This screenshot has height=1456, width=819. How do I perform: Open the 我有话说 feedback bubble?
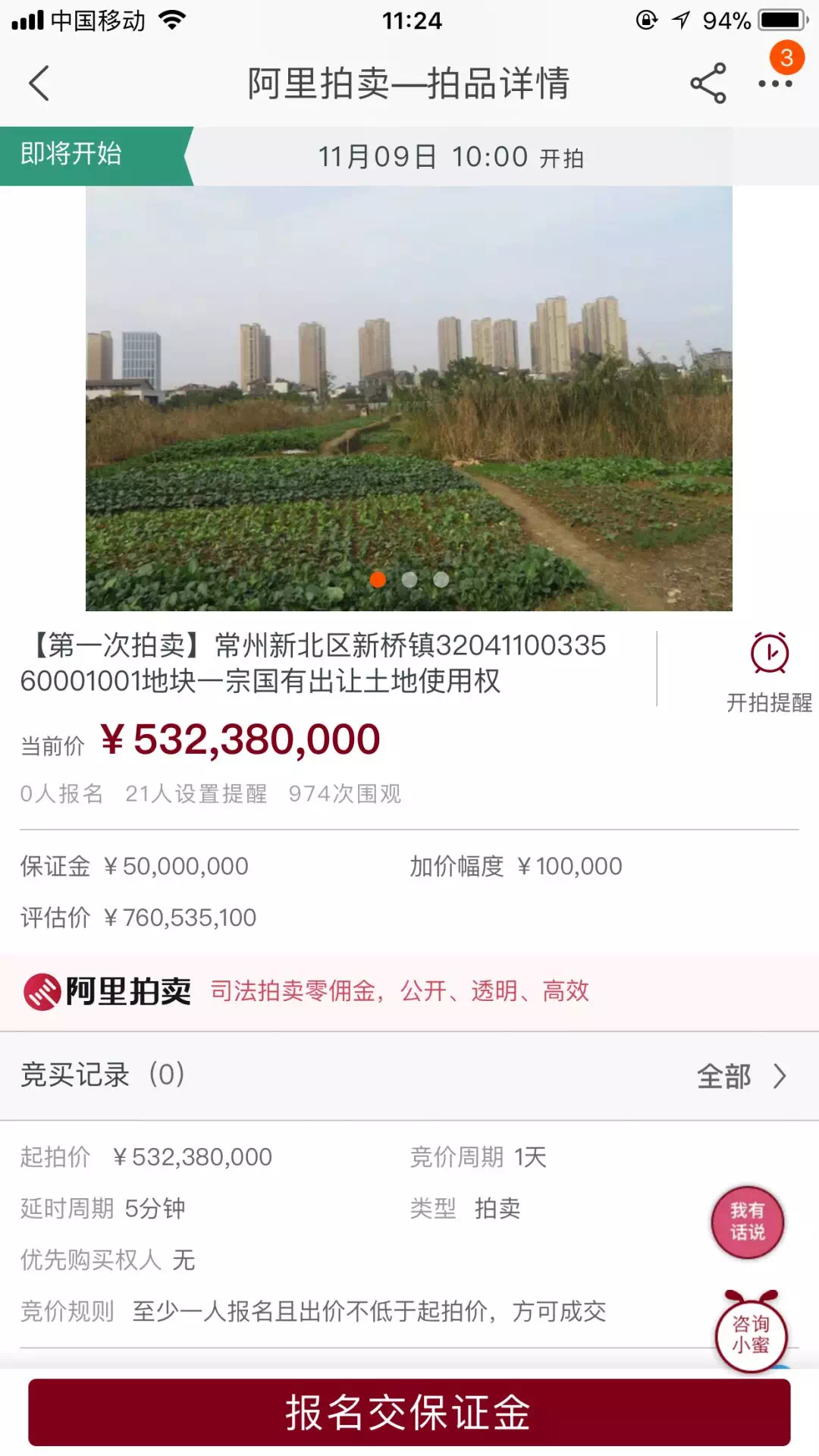point(747,1222)
